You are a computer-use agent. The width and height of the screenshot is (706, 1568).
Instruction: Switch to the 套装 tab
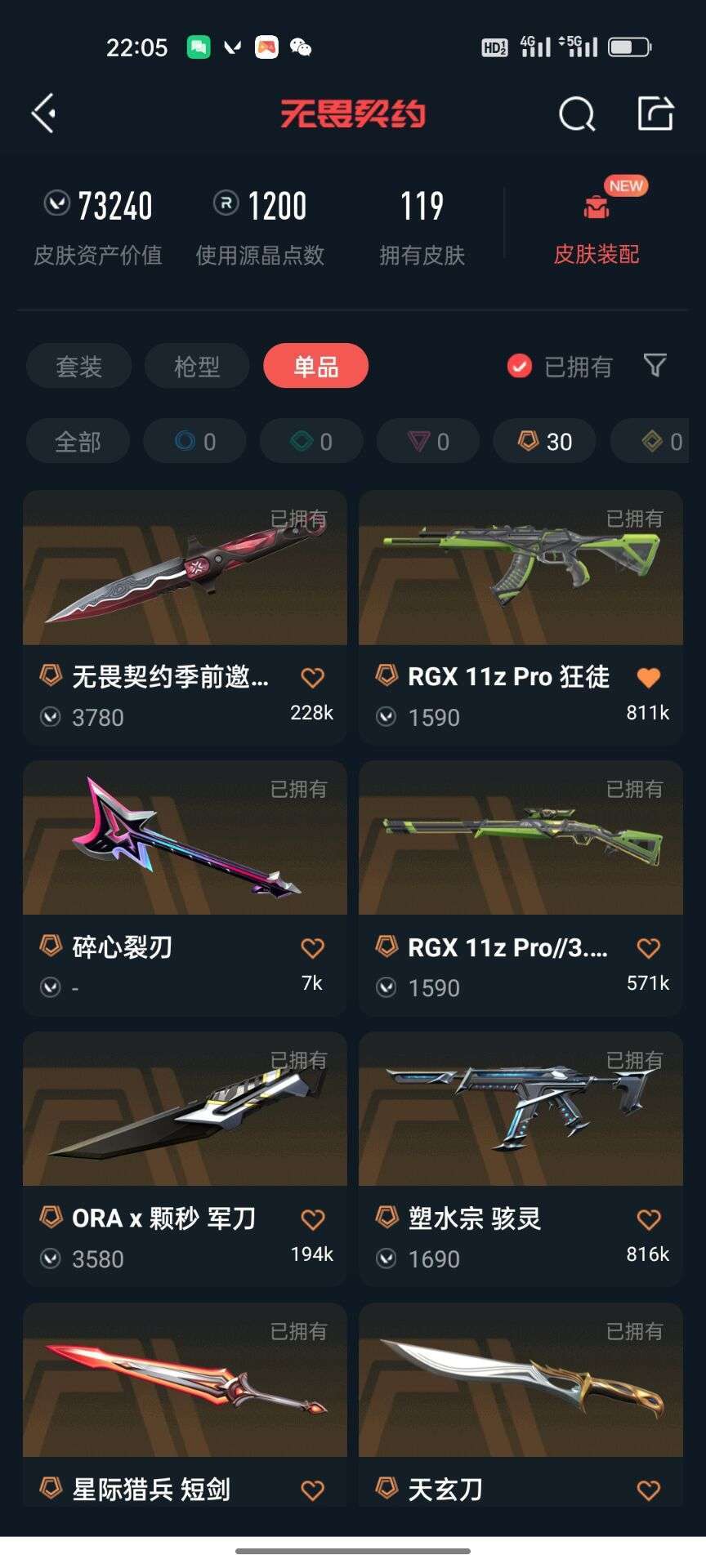click(x=78, y=366)
